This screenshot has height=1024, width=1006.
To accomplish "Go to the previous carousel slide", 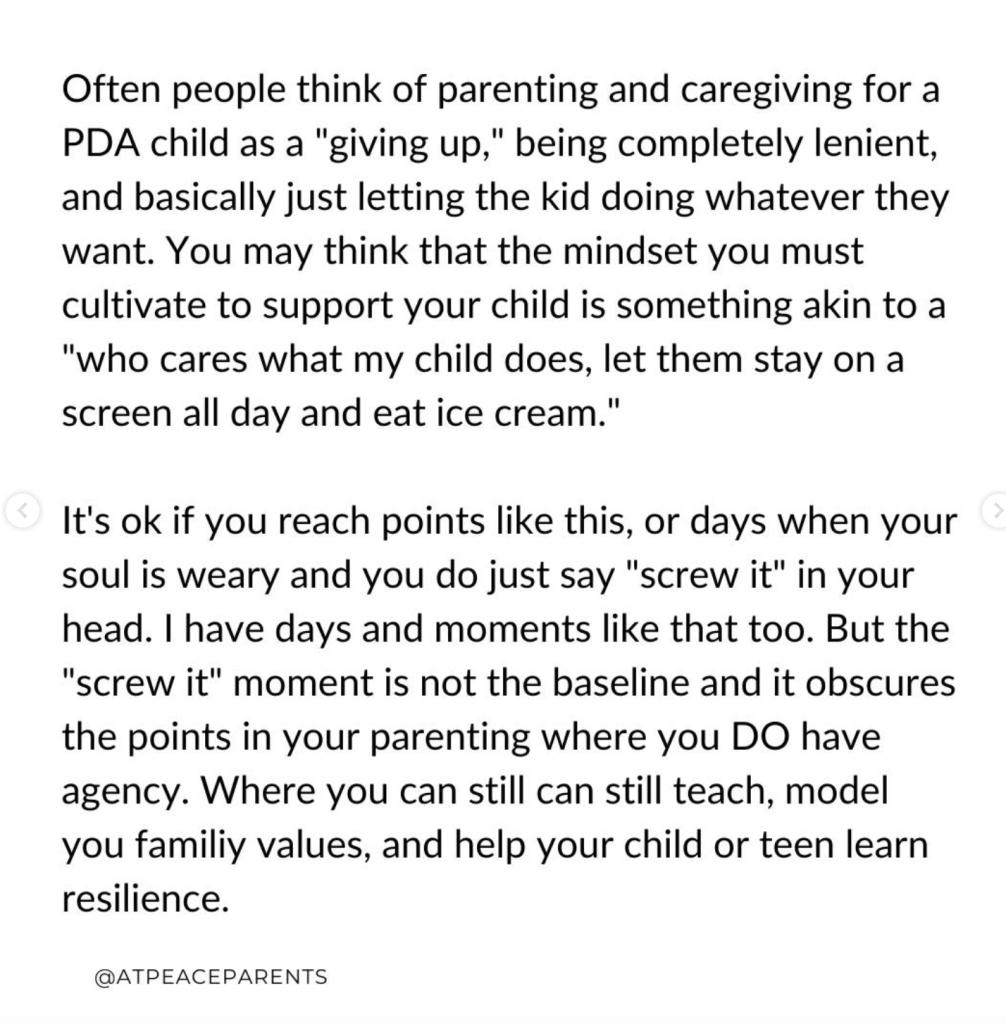I will tap(17, 512).
